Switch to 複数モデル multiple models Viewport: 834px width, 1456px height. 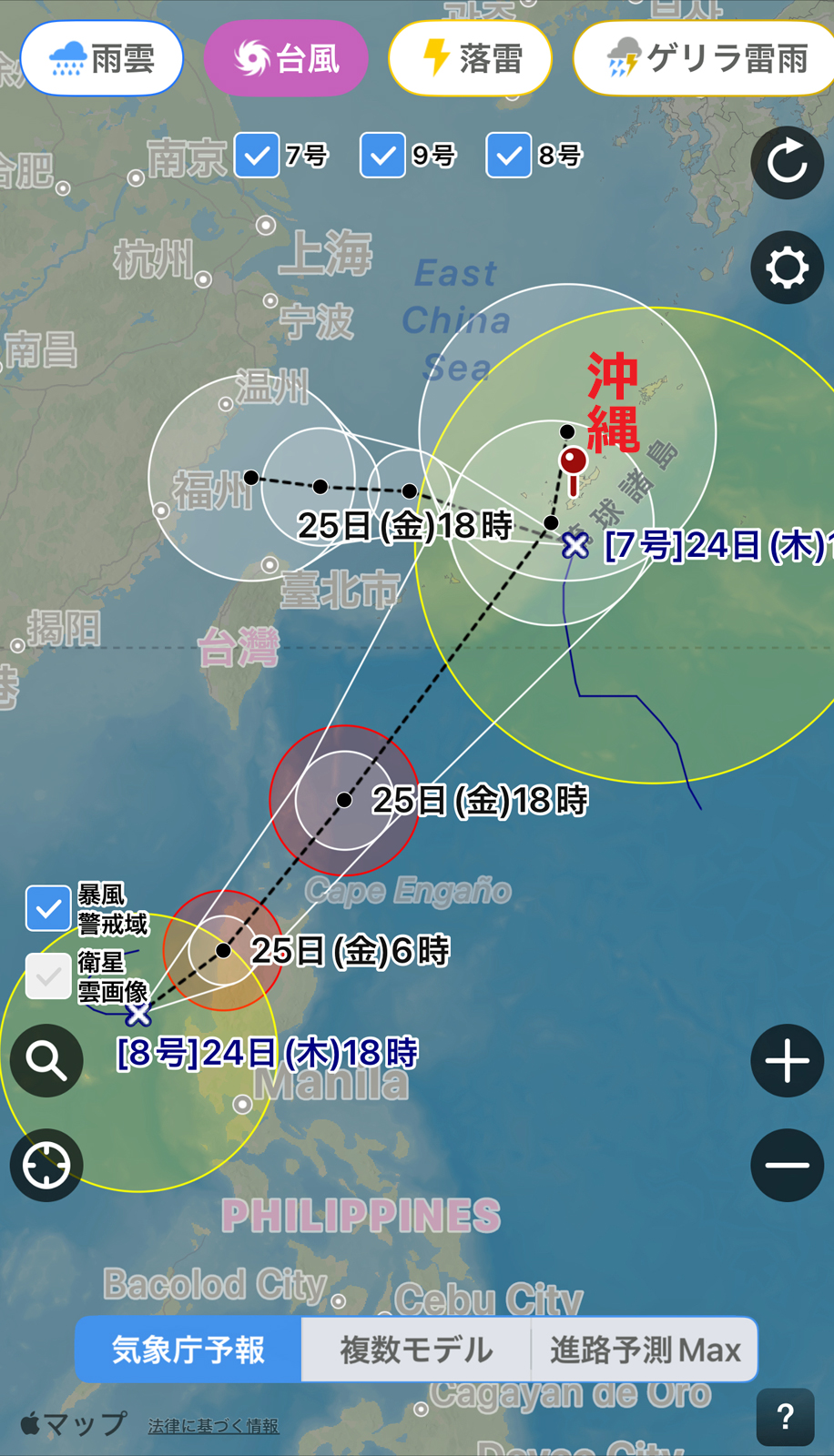(416, 1350)
